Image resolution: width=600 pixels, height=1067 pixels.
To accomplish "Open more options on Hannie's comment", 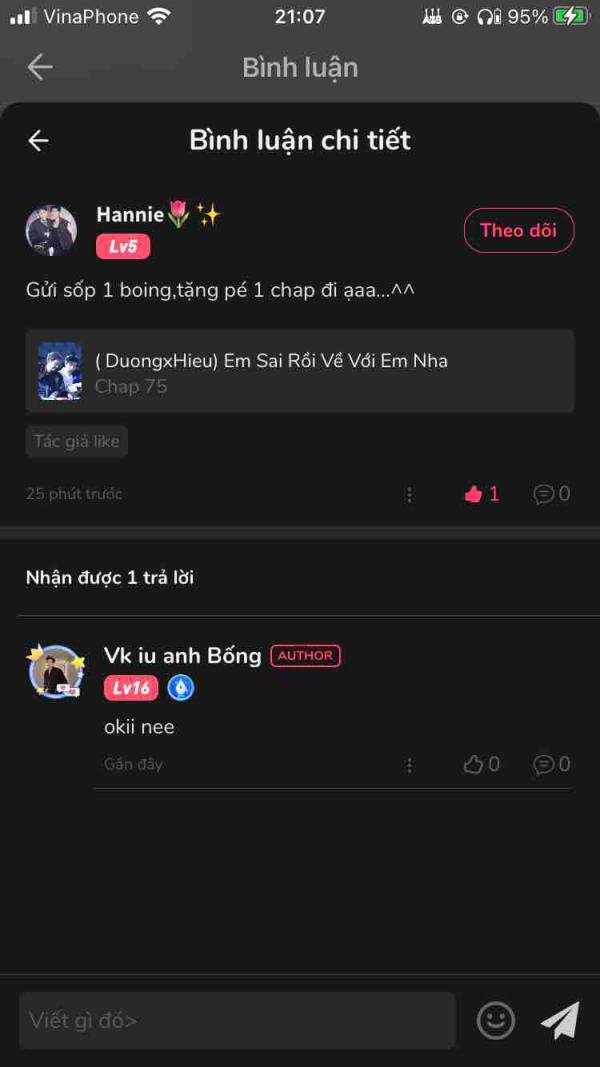I will (x=409, y=494).
